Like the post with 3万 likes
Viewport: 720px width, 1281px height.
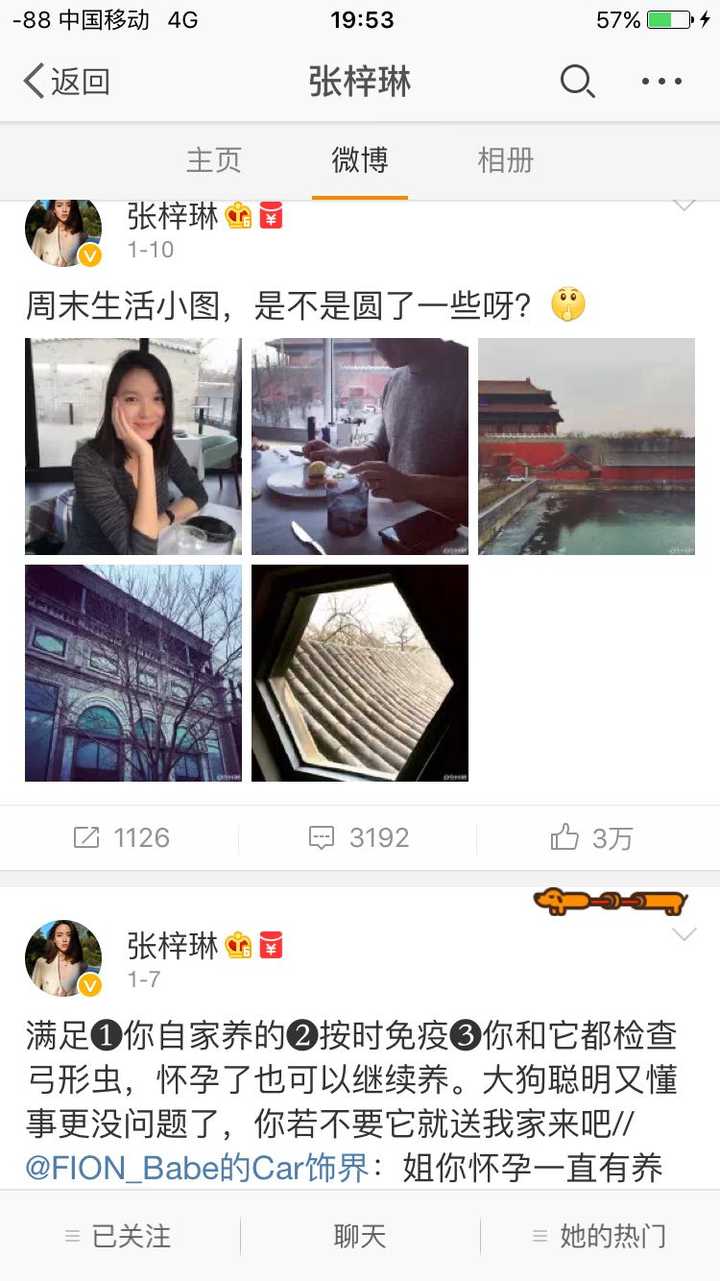tap(592, 838)
